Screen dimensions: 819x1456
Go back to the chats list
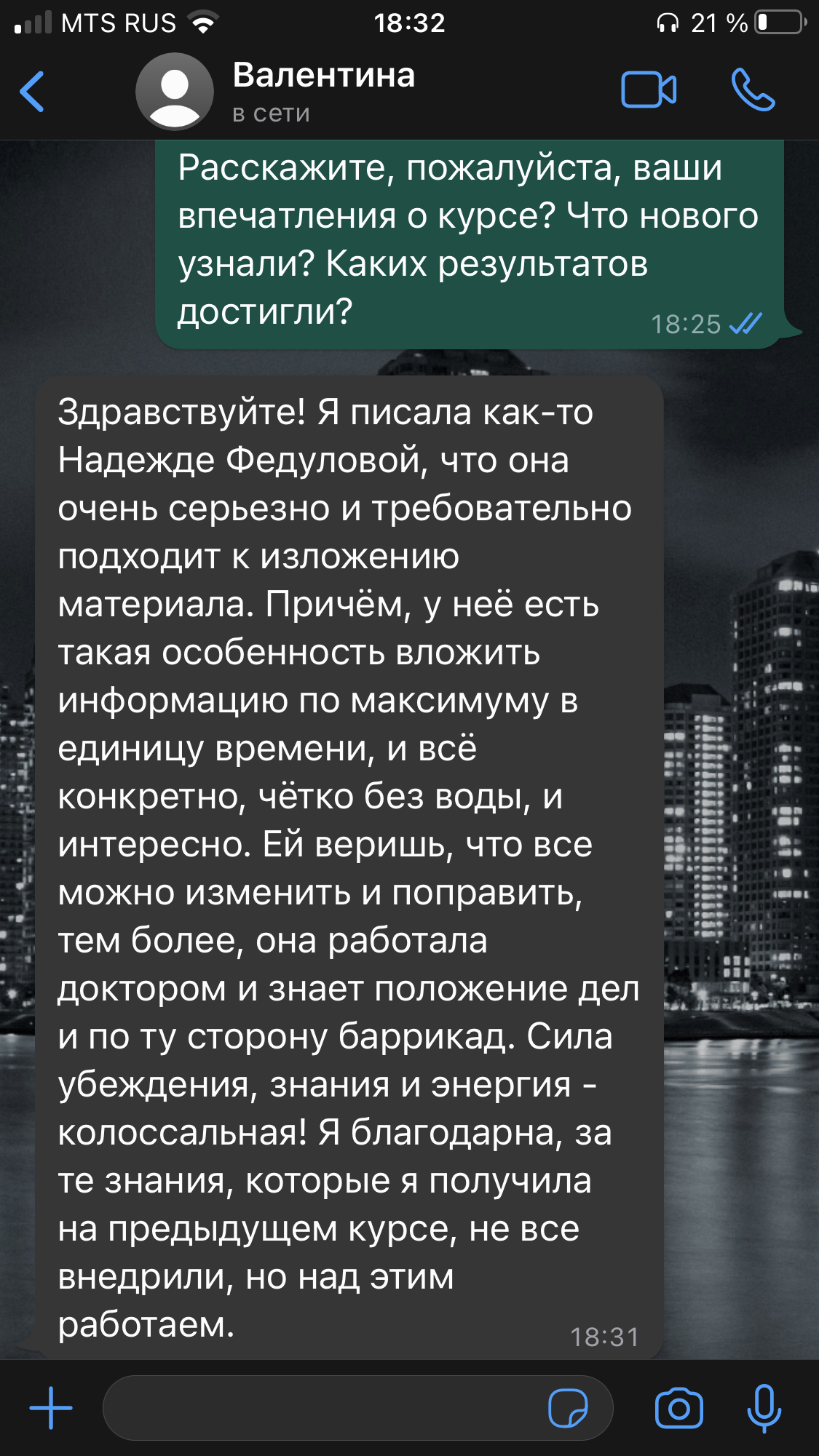click(33, 92)
